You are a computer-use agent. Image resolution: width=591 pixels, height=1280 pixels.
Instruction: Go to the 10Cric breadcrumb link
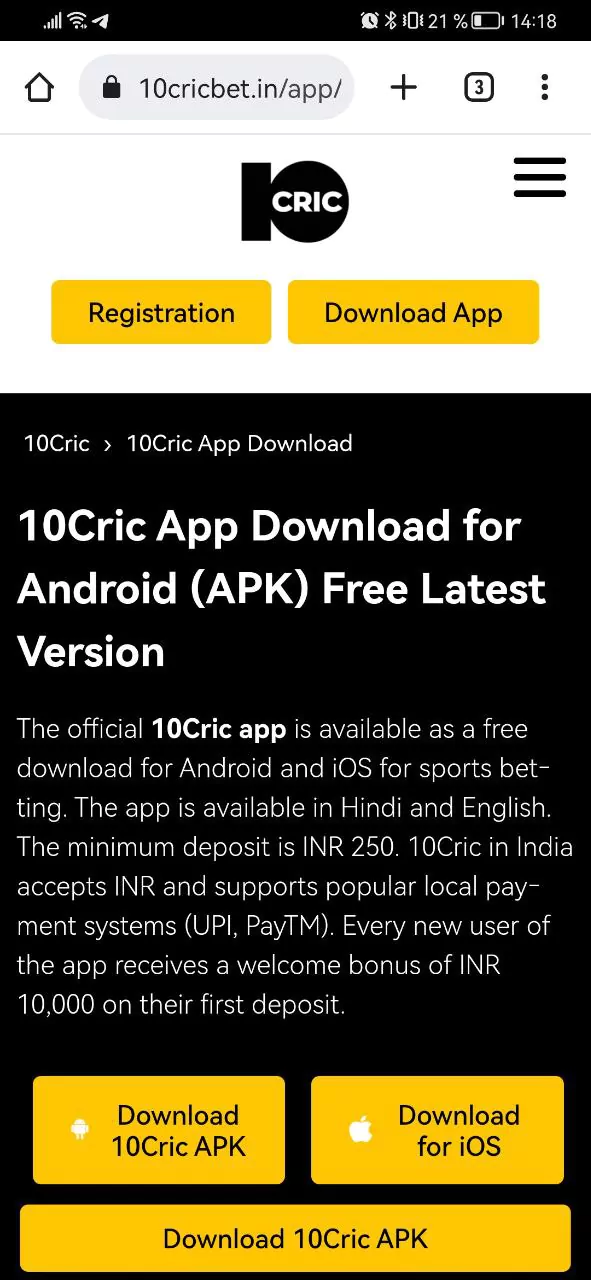pyautogui.click(x=57, y=443)
